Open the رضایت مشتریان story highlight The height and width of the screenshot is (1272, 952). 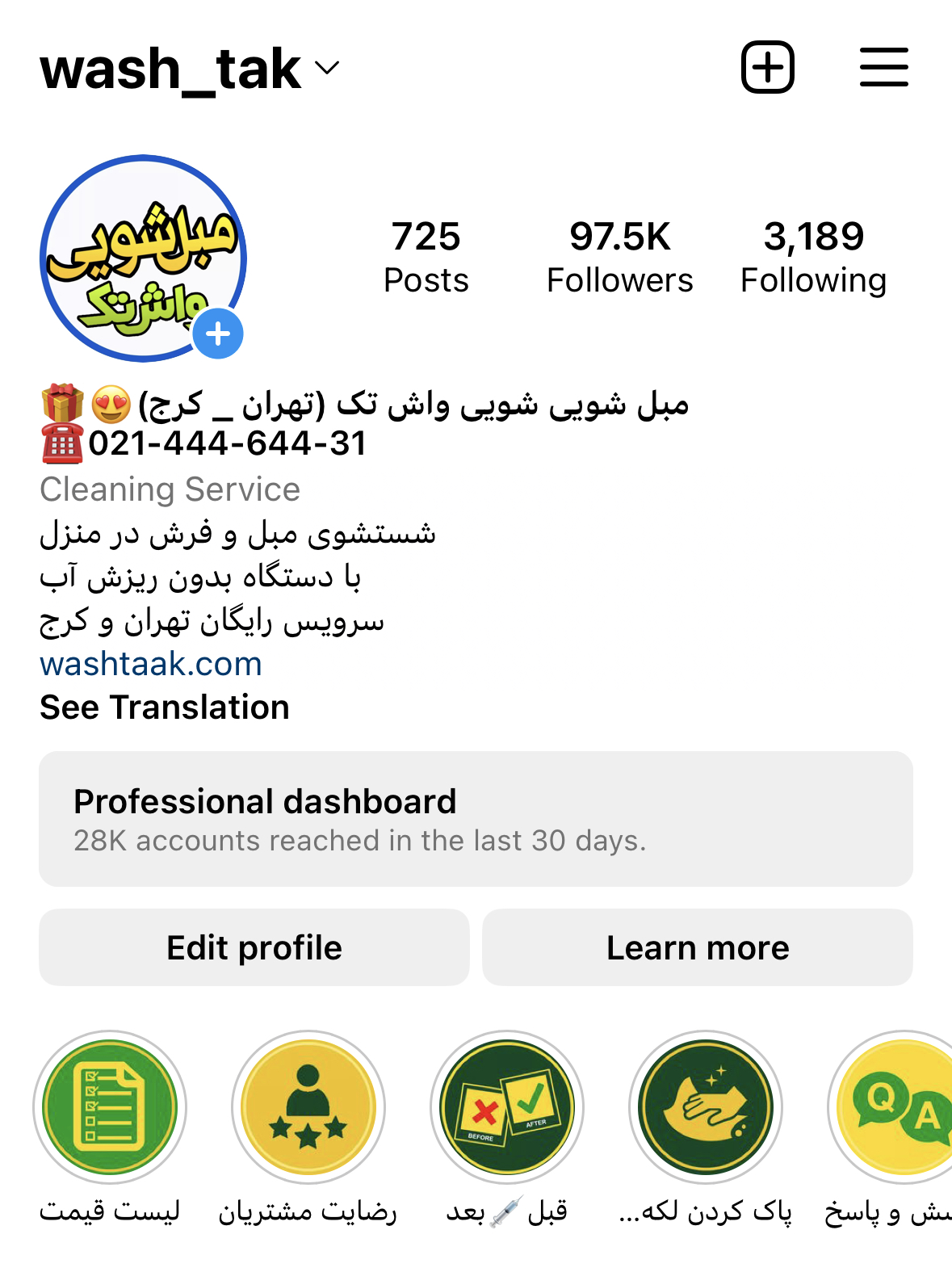tap(308, 1106)
